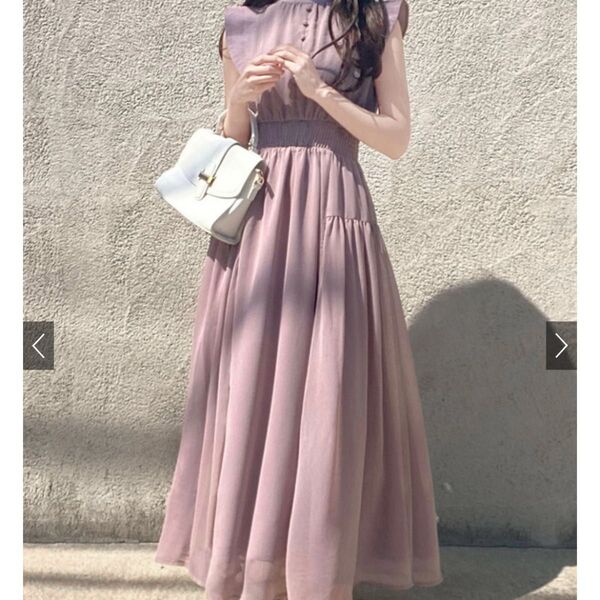Screen dimensions: 600x600
Task: Go to the previous product image
Action: 39,346
